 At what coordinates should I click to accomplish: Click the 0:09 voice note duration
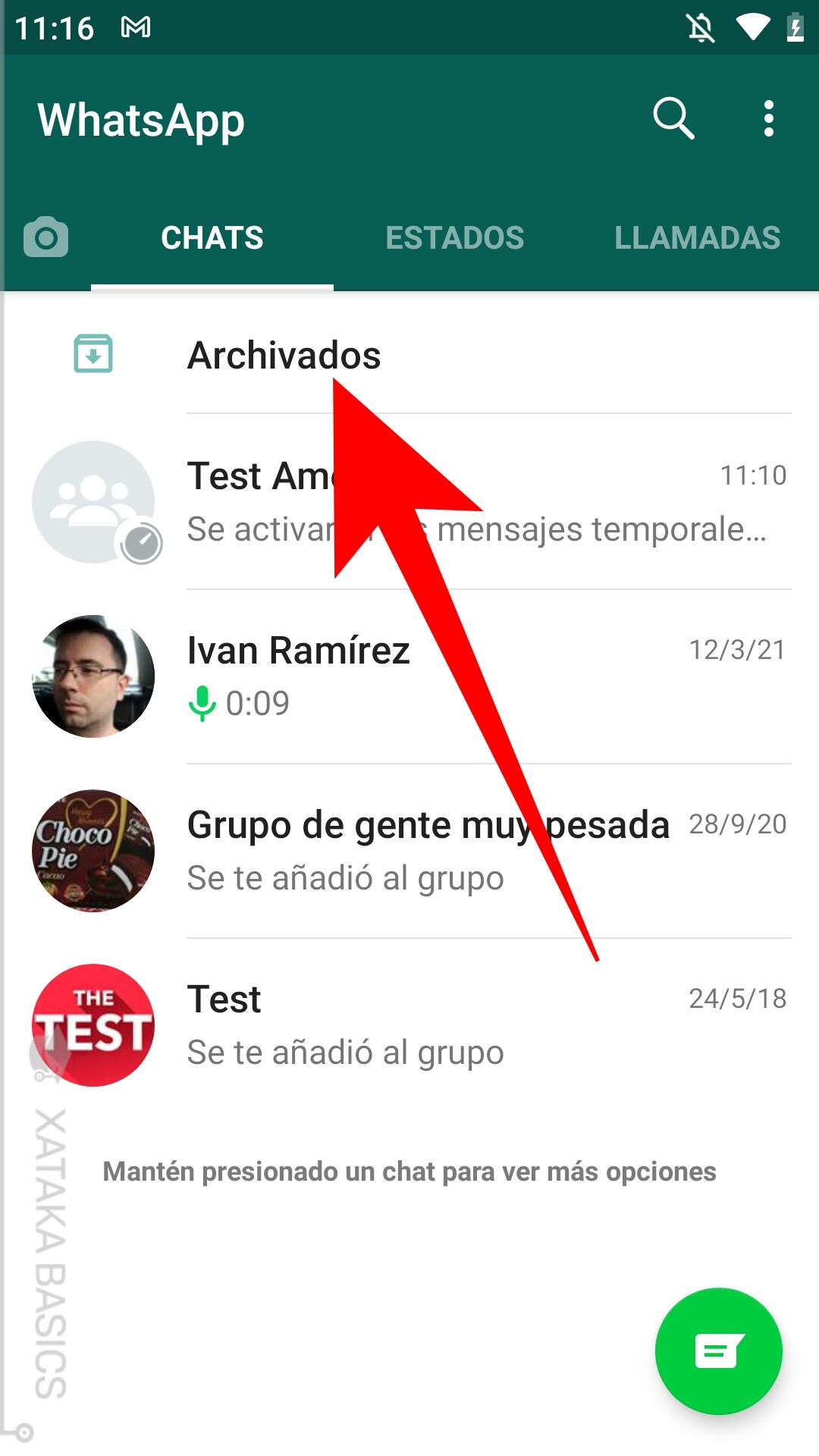point(258,702)
